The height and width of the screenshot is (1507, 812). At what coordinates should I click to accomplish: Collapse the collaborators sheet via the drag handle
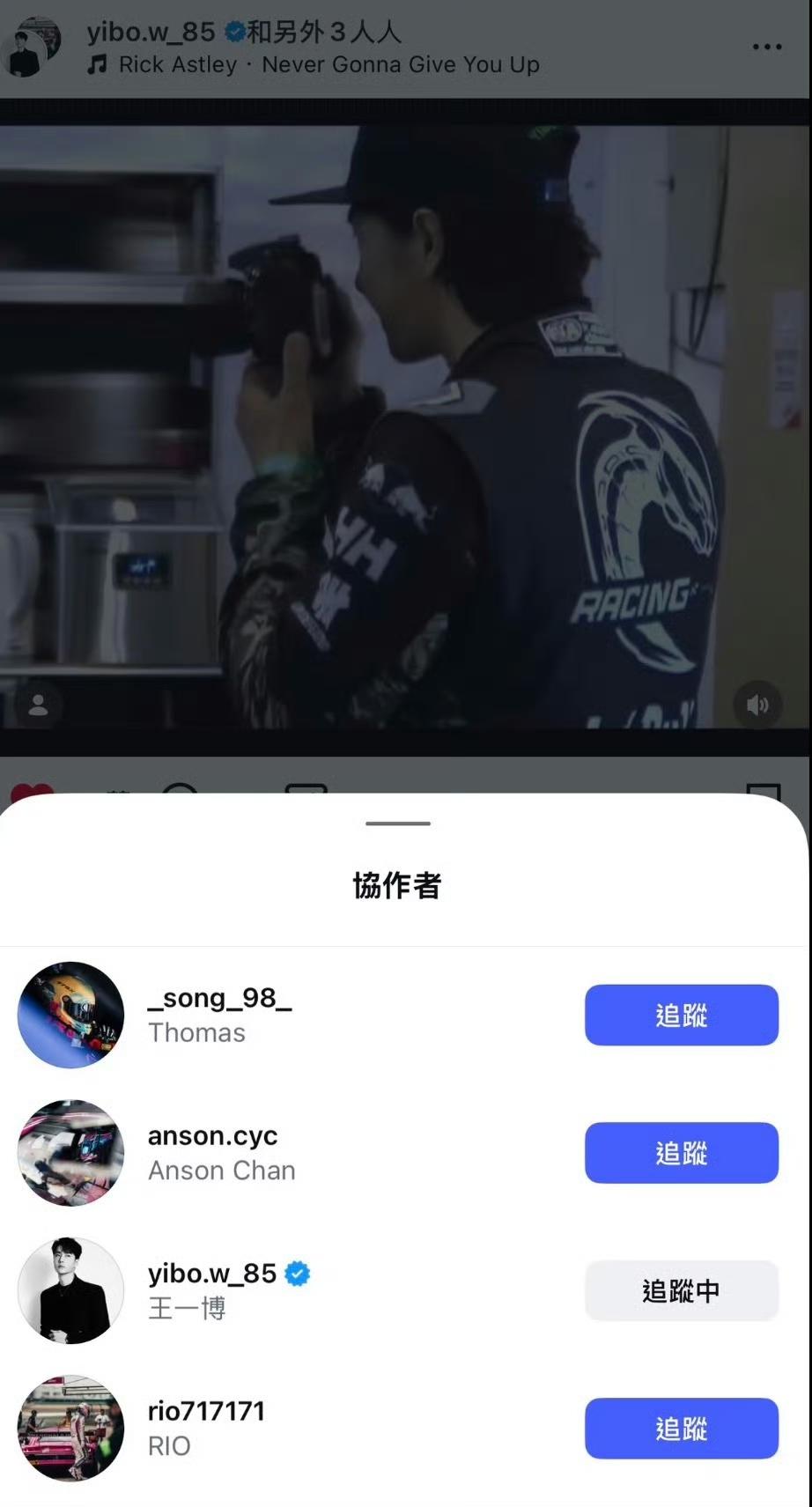point(397,823)
